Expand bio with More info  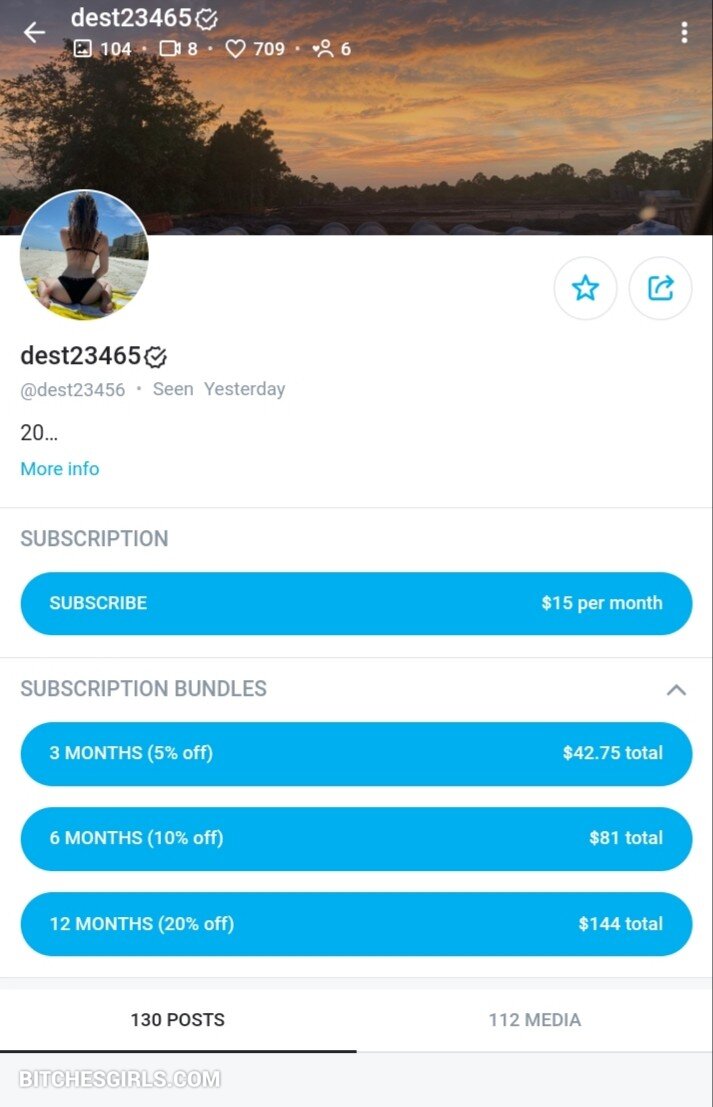point(60,469)
